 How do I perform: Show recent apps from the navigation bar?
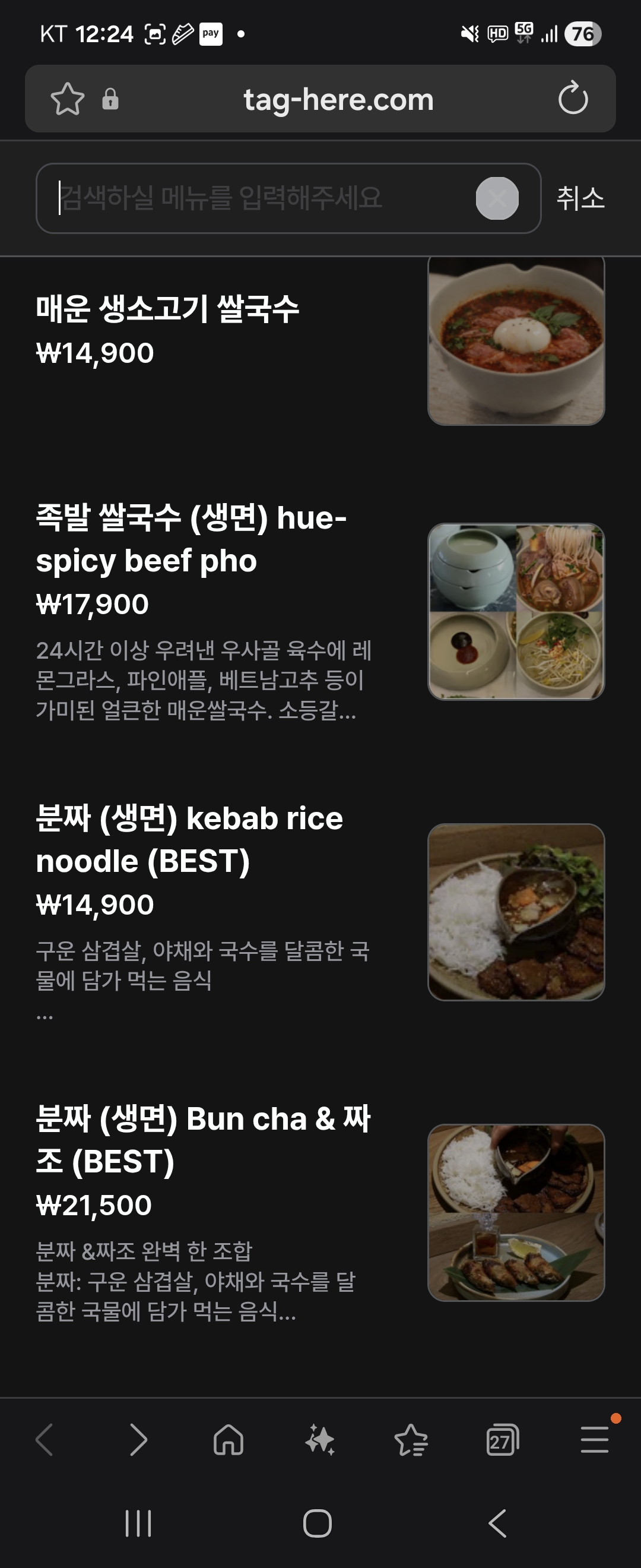138,1523
